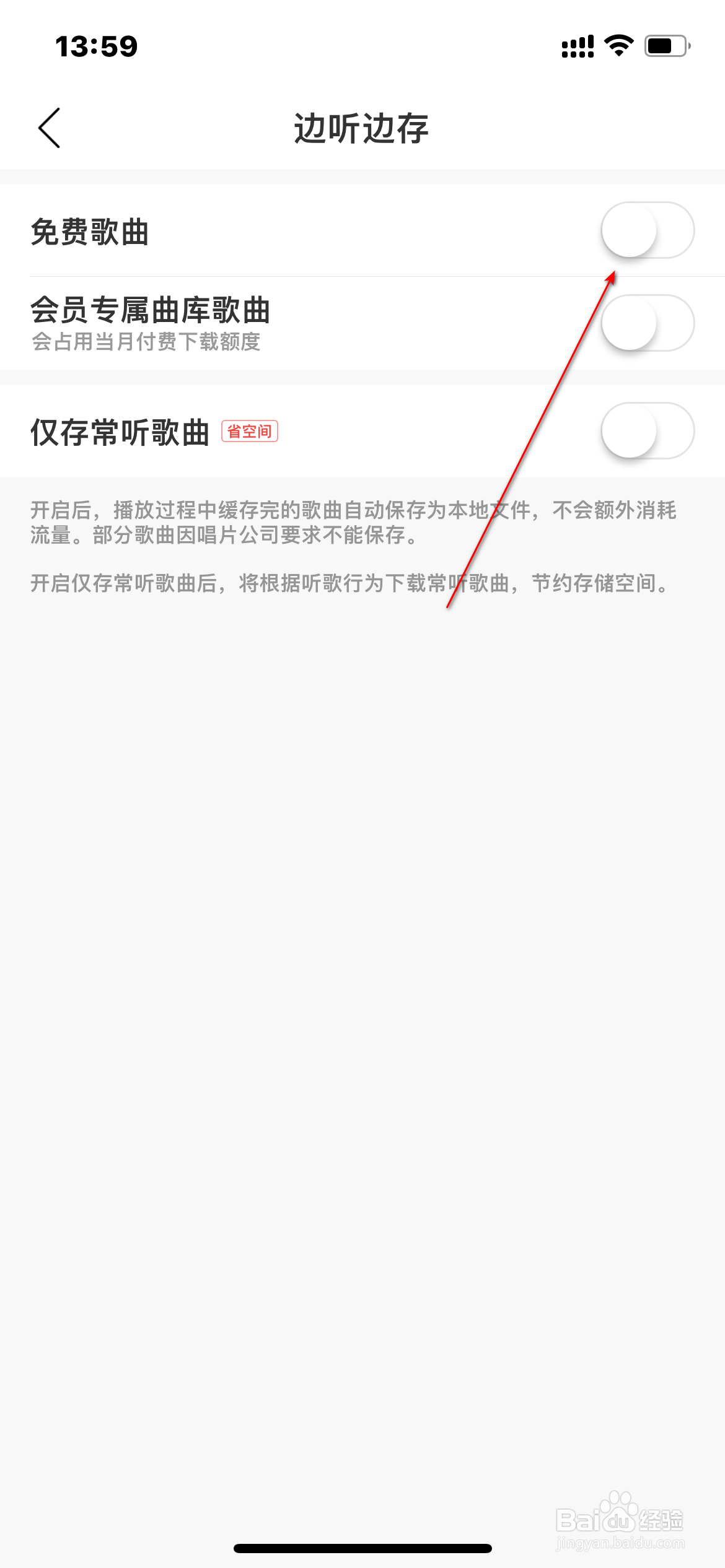Tap the back chevron to collapse this settings page

(48, 128)
